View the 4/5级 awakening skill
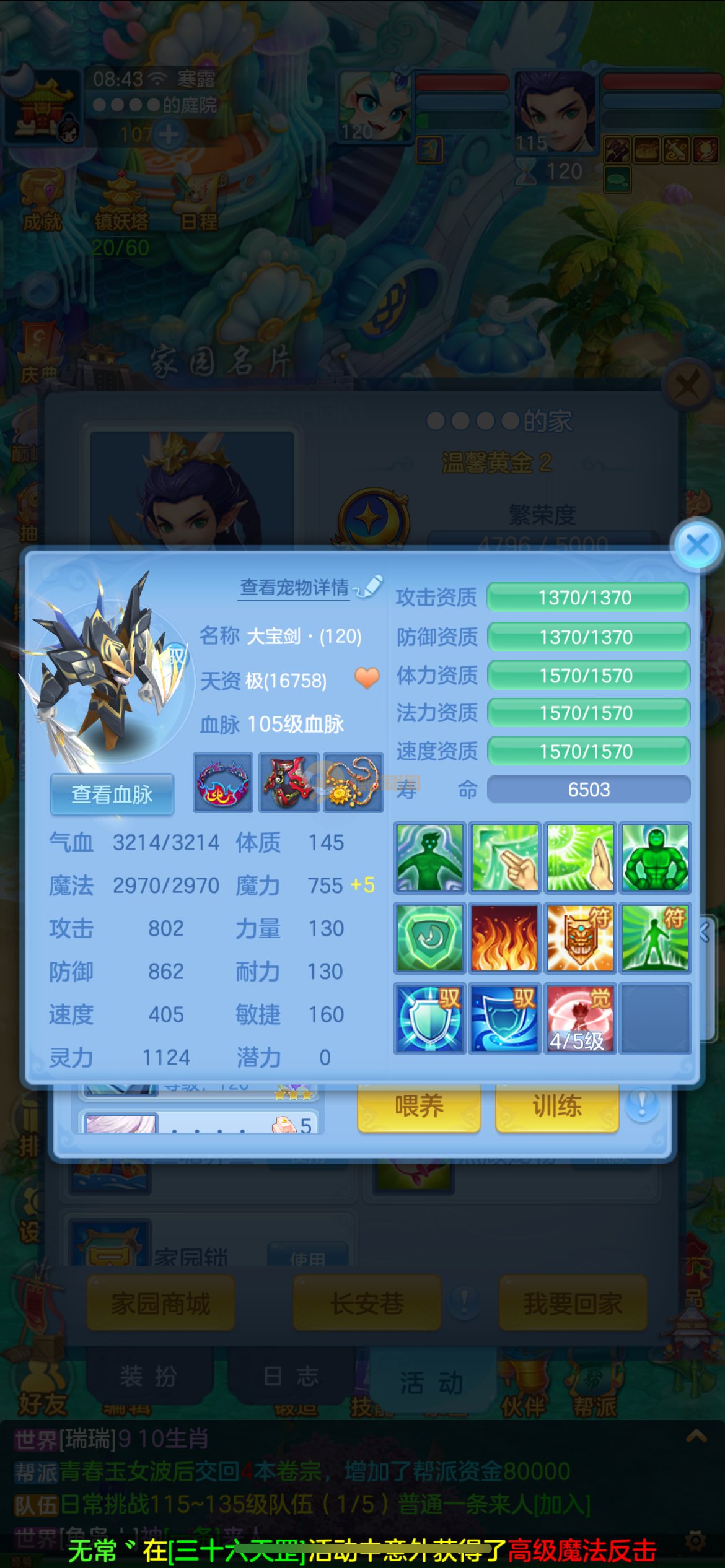This screenshot has height=1568, width=725. coord(580,1019)
